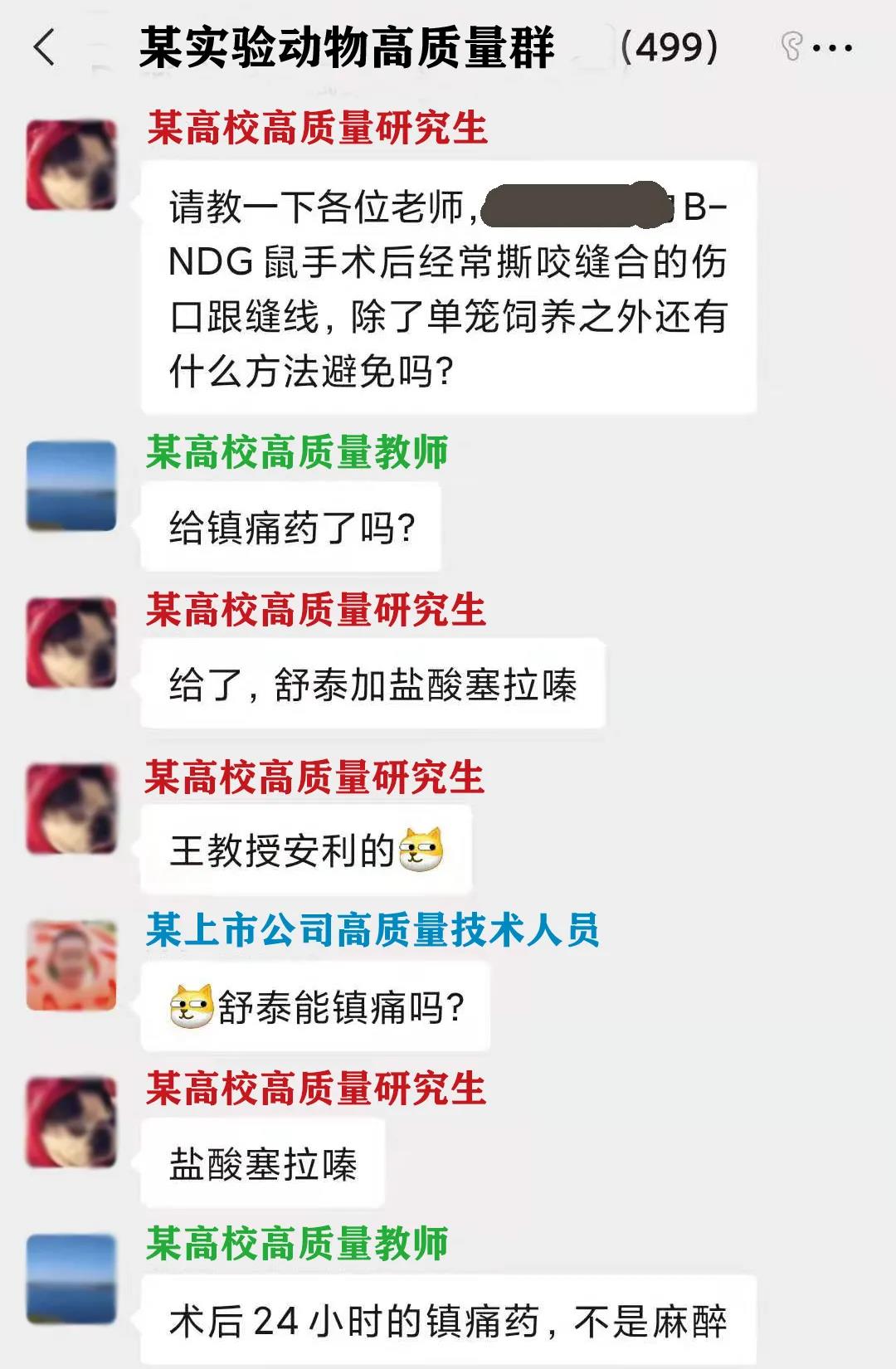View profile of sender asking 舒泰能镇痛吗?

pyautogui.click(x=71, y=965)
